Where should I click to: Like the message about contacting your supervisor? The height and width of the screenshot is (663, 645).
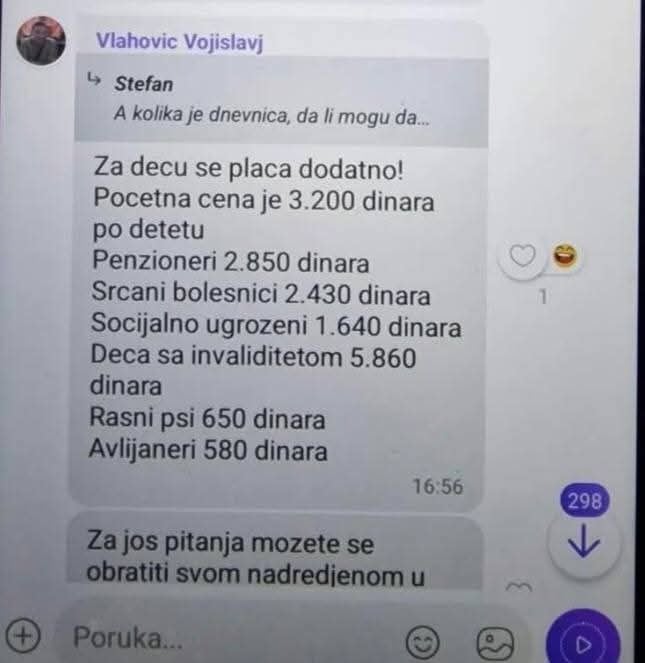pyautogui.click(x=523, y=586)
